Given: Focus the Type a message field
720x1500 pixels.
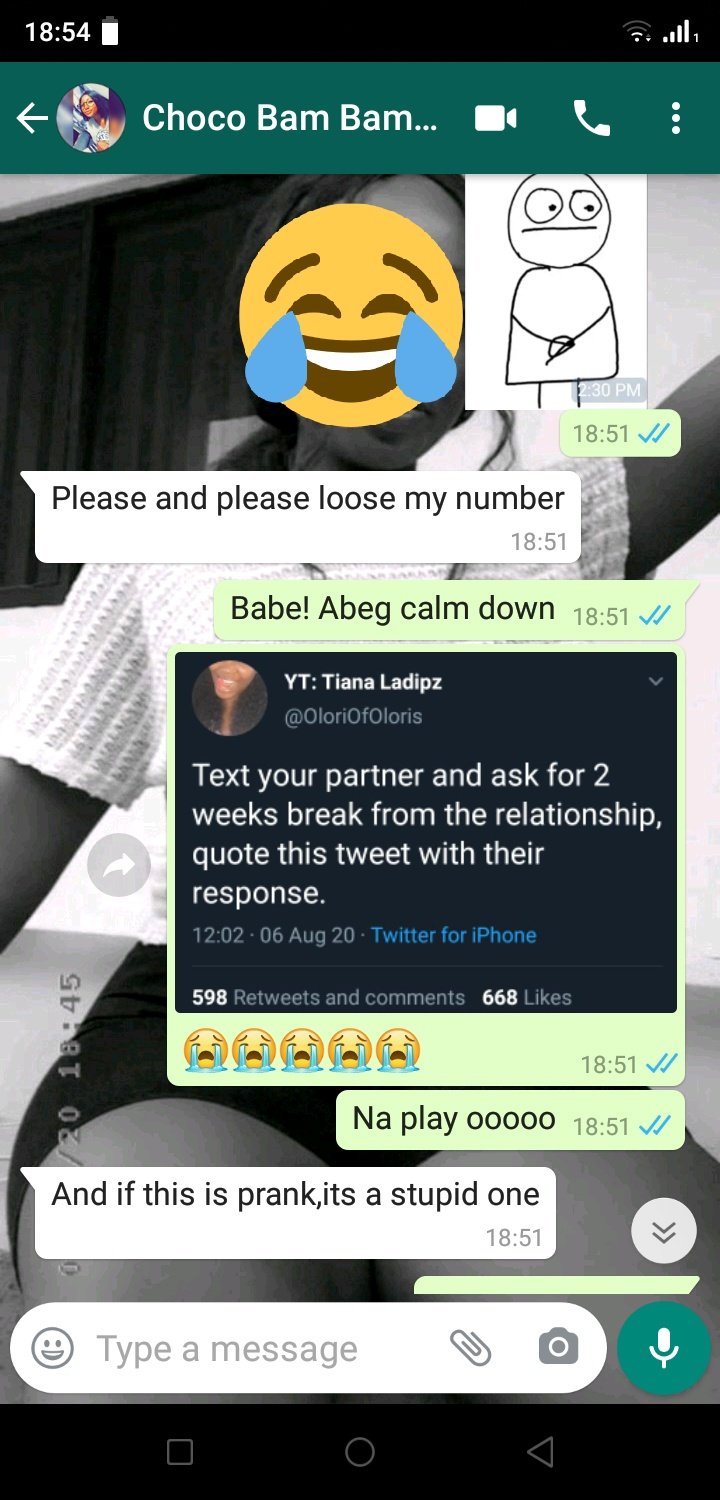Looking at the screenshot, I should click(260, 1348).
